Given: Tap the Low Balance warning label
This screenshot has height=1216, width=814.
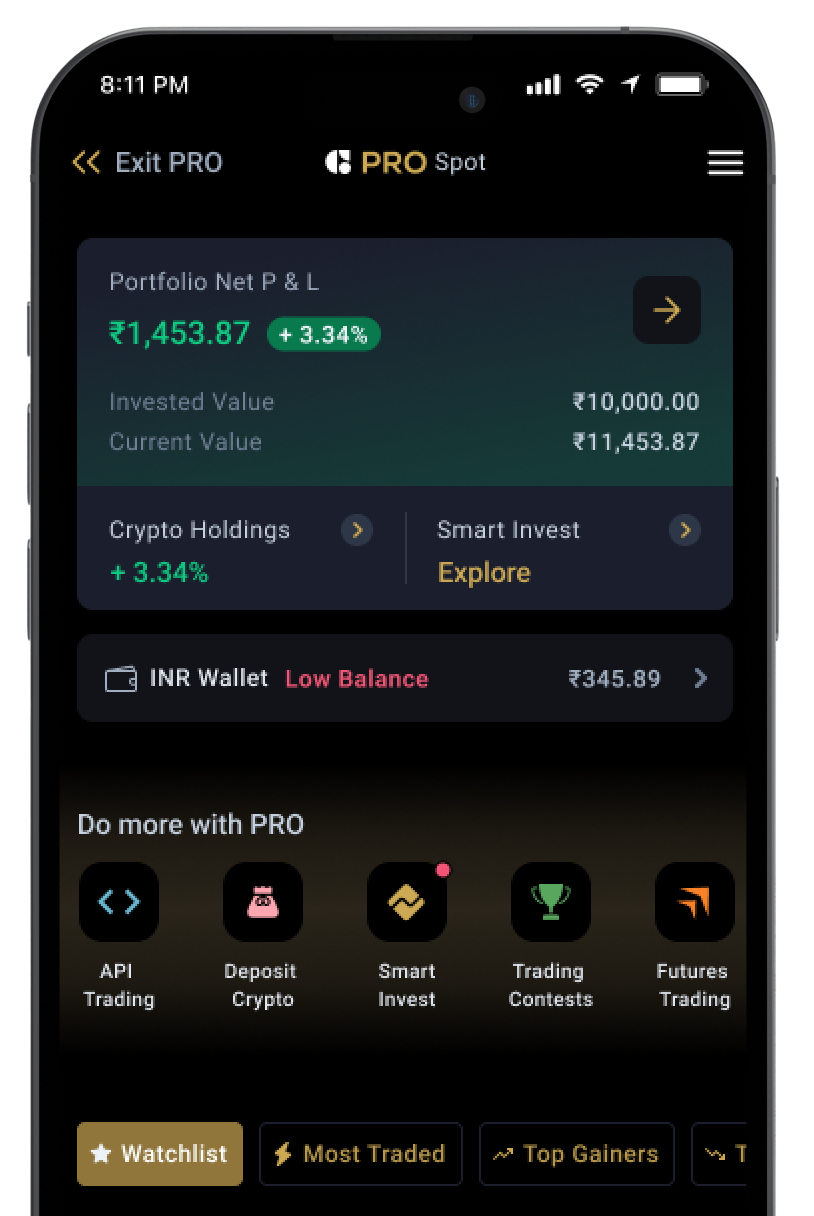Looking at the screenshot, I should pyautogui.click(x=357, y=678).
